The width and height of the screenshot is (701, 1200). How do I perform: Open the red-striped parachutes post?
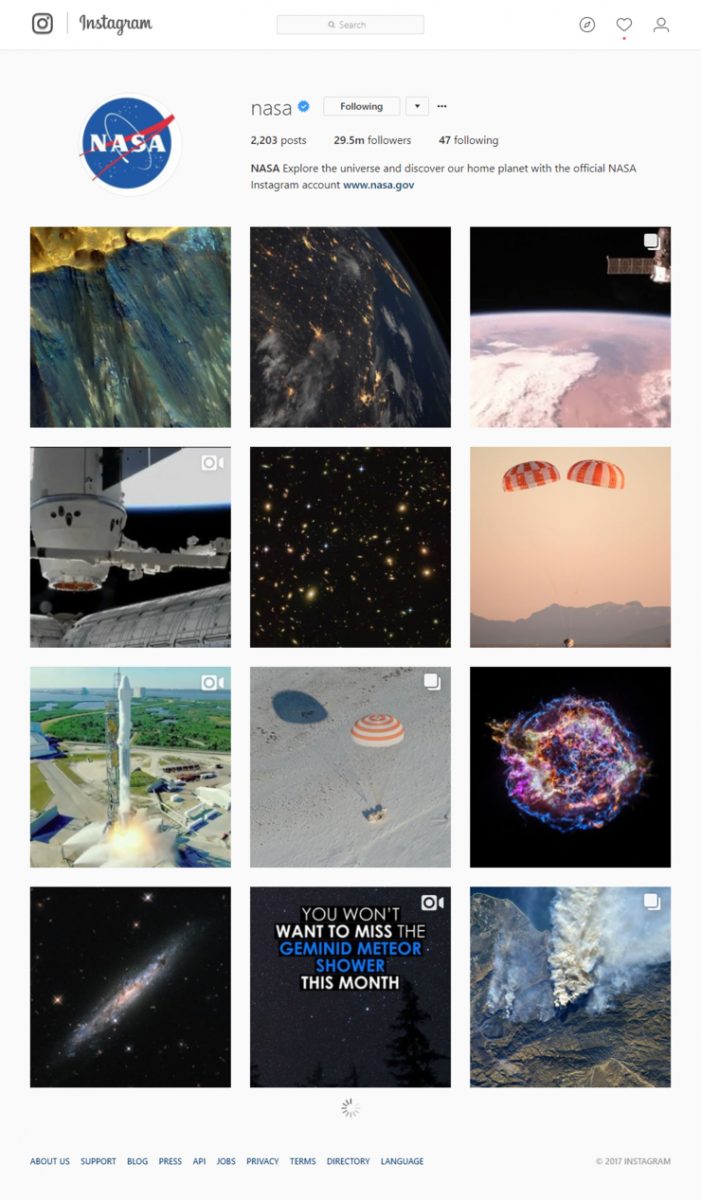(x=570, y=547)
